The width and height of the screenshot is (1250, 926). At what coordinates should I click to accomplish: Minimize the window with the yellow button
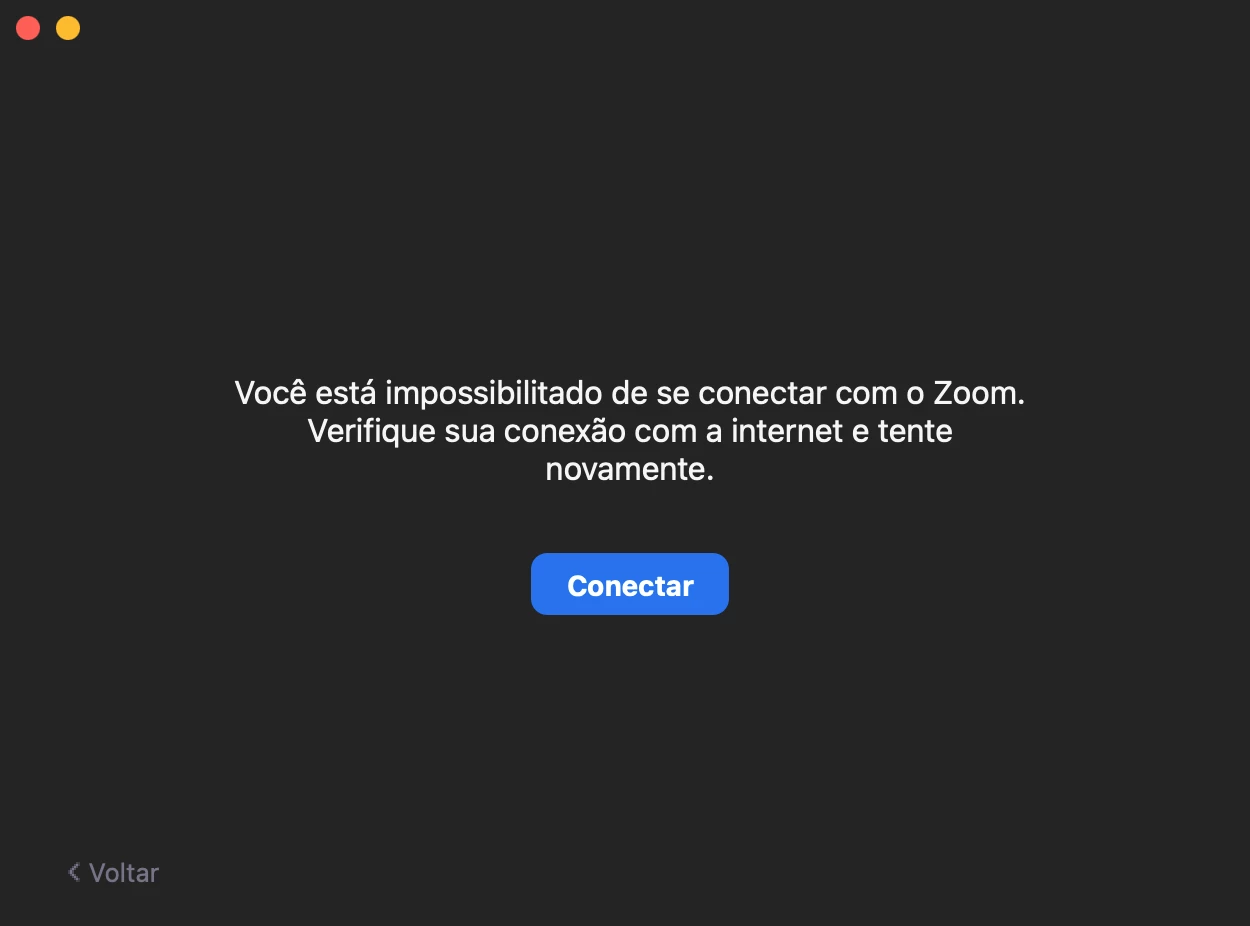[x=68, y=28]
